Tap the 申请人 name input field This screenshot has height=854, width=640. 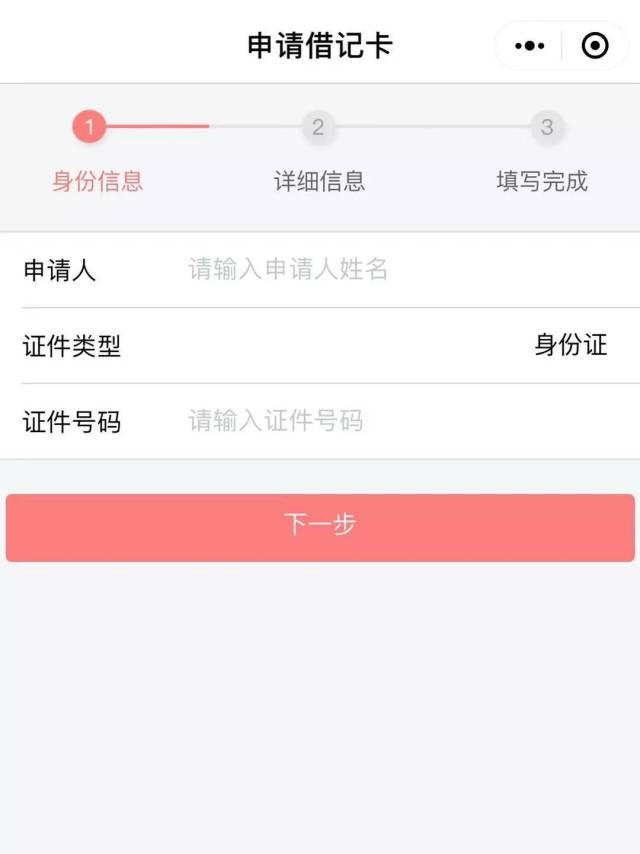point(400,270)
